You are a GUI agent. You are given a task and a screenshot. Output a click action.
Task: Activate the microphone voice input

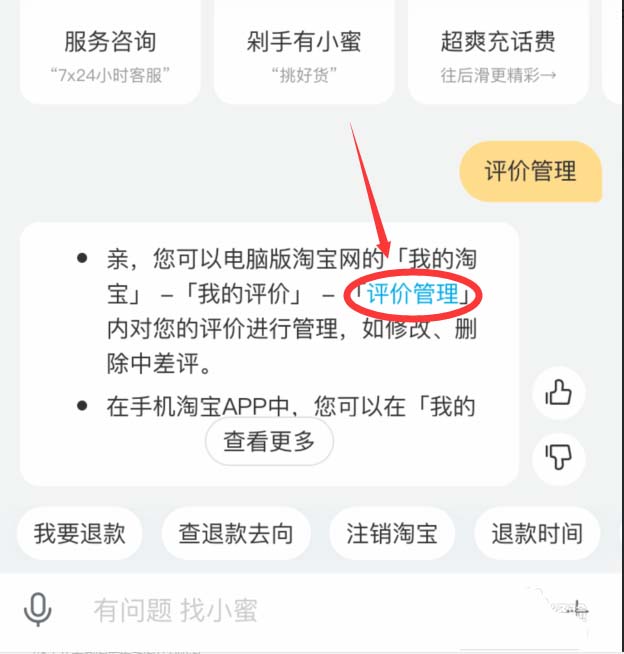click(x=39, y=608)
